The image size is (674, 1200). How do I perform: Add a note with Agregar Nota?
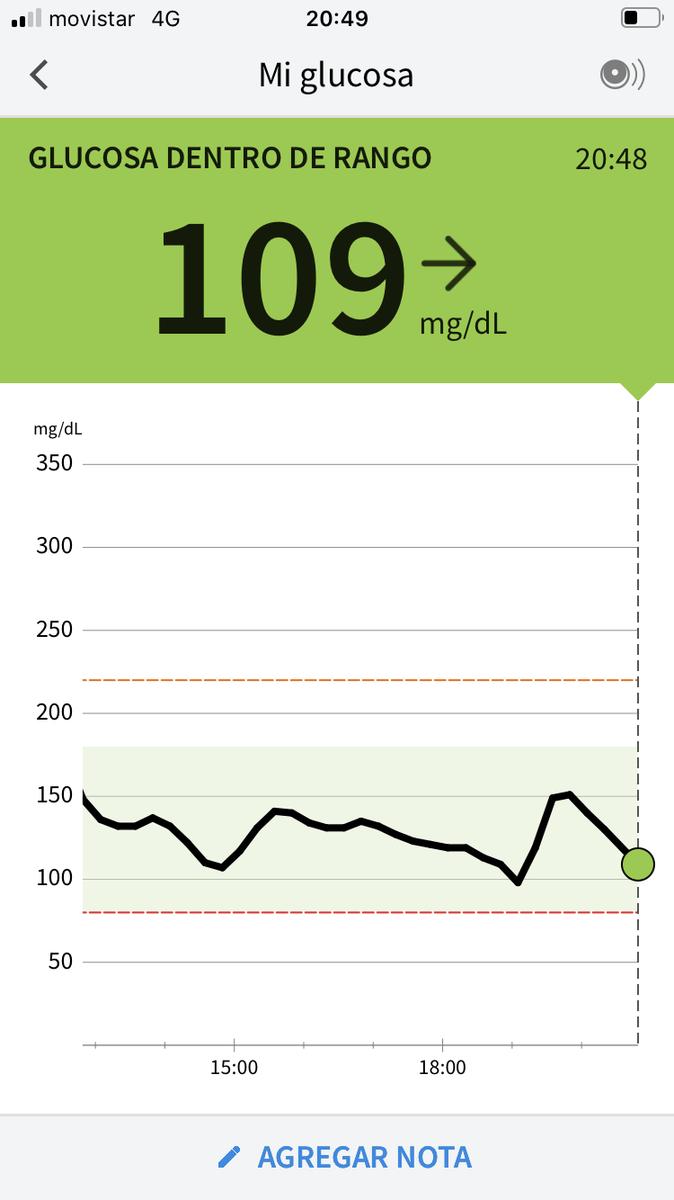345,1157
